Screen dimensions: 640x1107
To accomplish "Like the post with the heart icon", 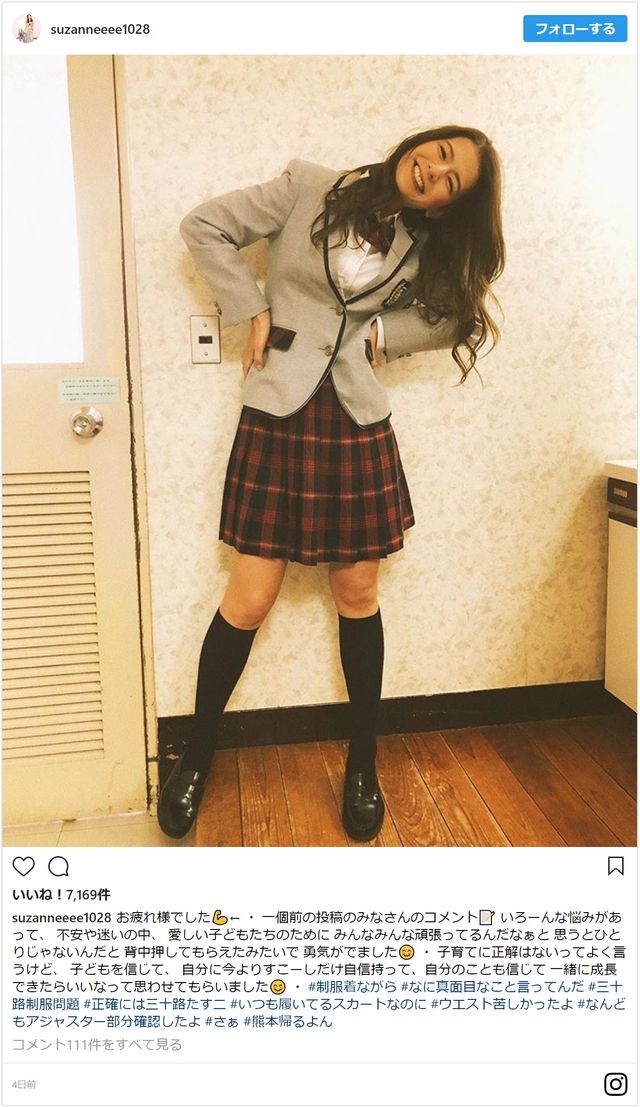I will (24, 866).
